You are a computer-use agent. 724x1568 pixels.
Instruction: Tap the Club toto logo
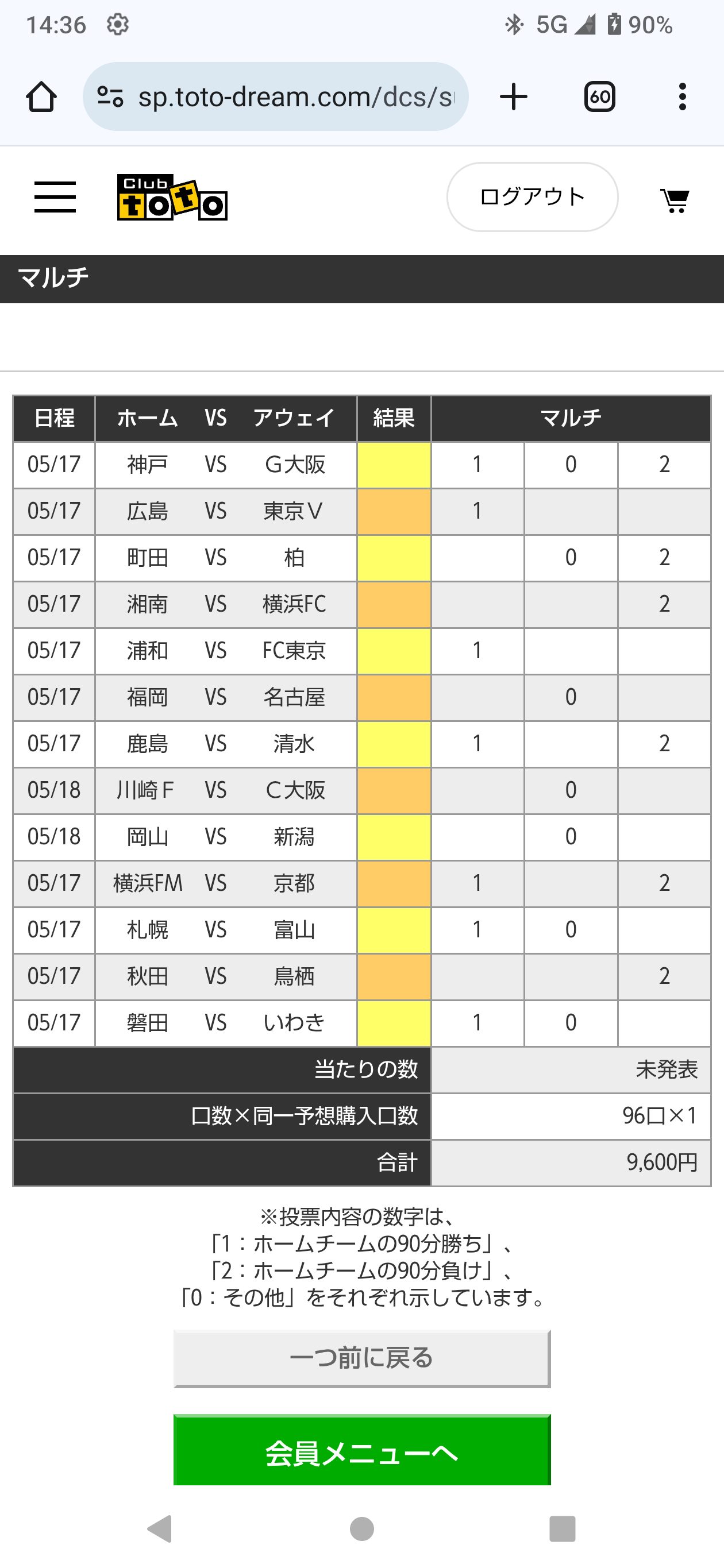(x=172, y=197)
